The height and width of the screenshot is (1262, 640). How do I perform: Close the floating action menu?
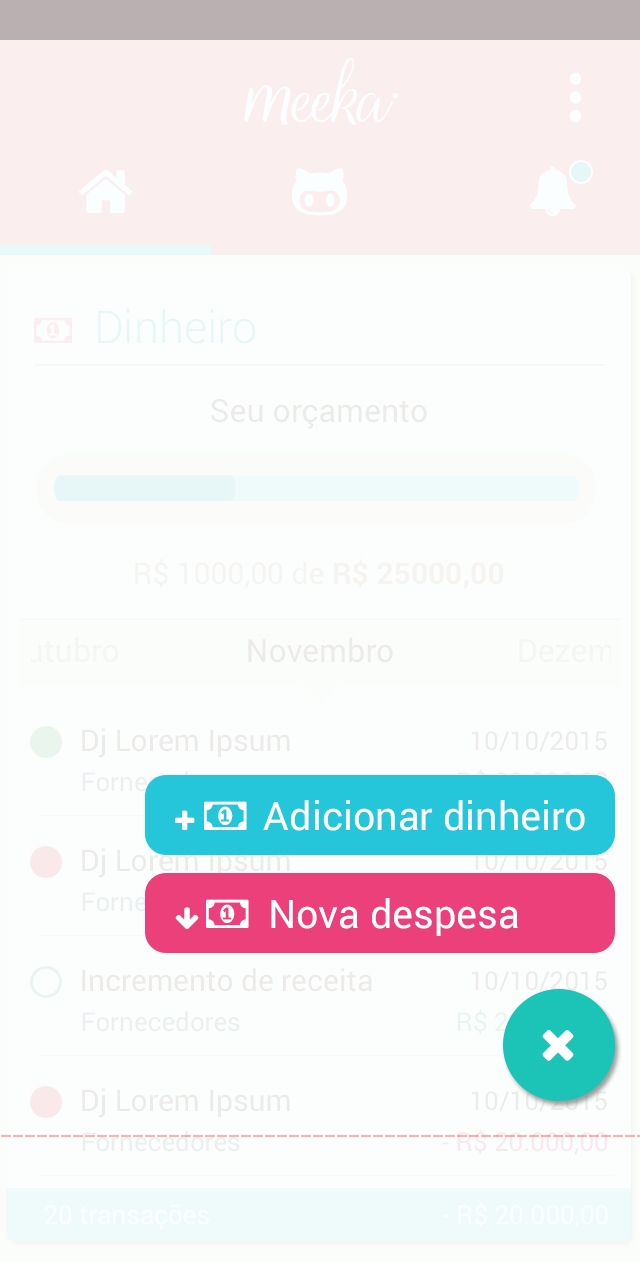click(558, 1046)
